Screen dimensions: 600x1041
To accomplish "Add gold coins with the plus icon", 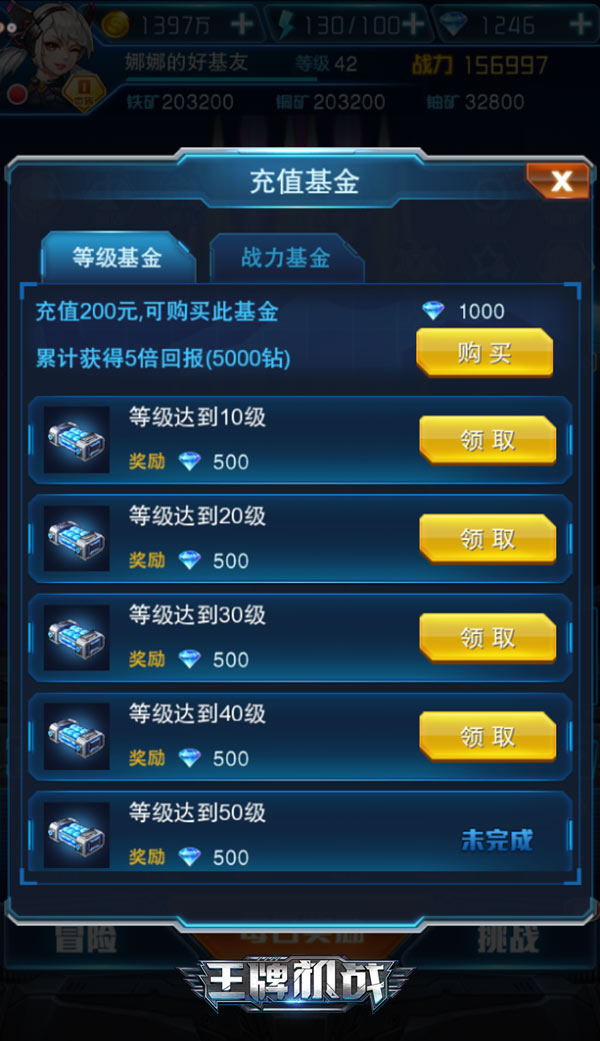I will click(241, 23).
